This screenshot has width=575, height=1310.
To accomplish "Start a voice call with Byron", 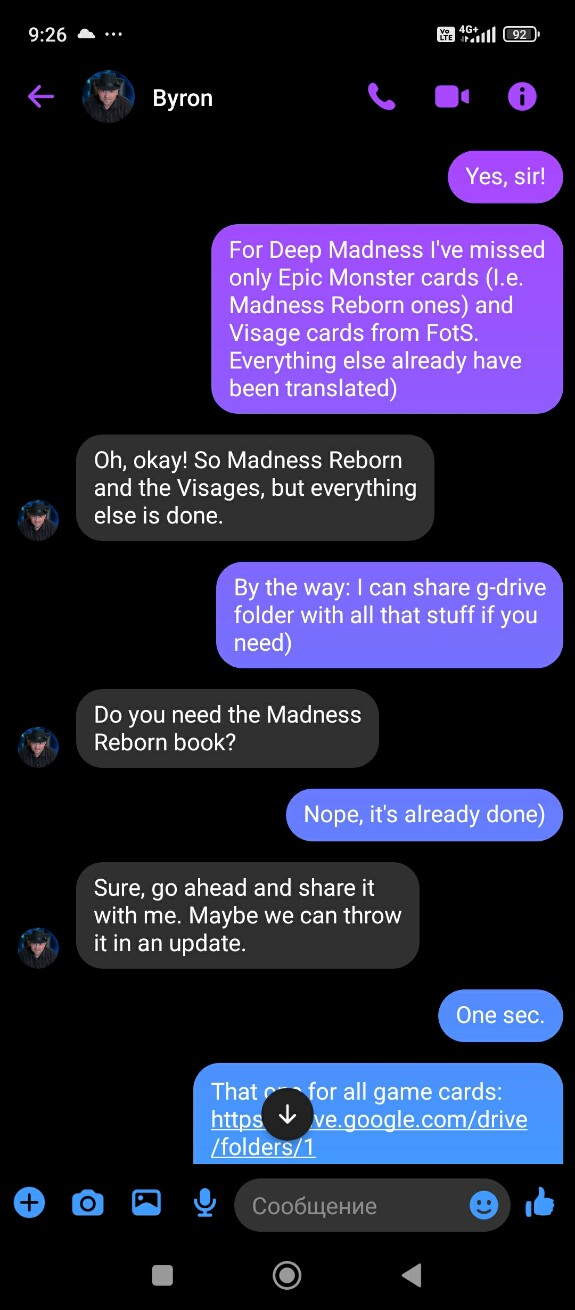I will tap(382, 97).
